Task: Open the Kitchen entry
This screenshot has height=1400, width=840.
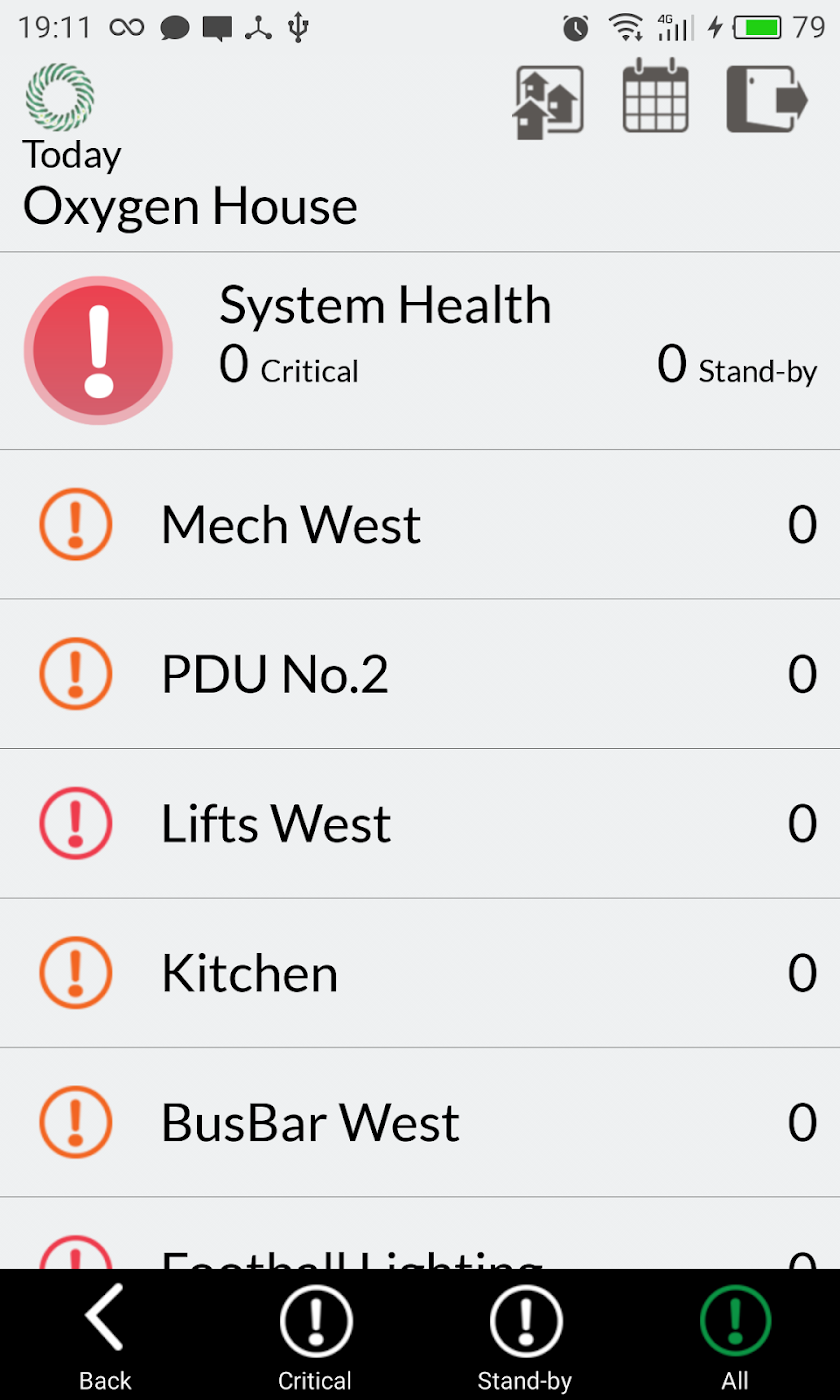Action: pyautogui.click(x=420, y=973)
